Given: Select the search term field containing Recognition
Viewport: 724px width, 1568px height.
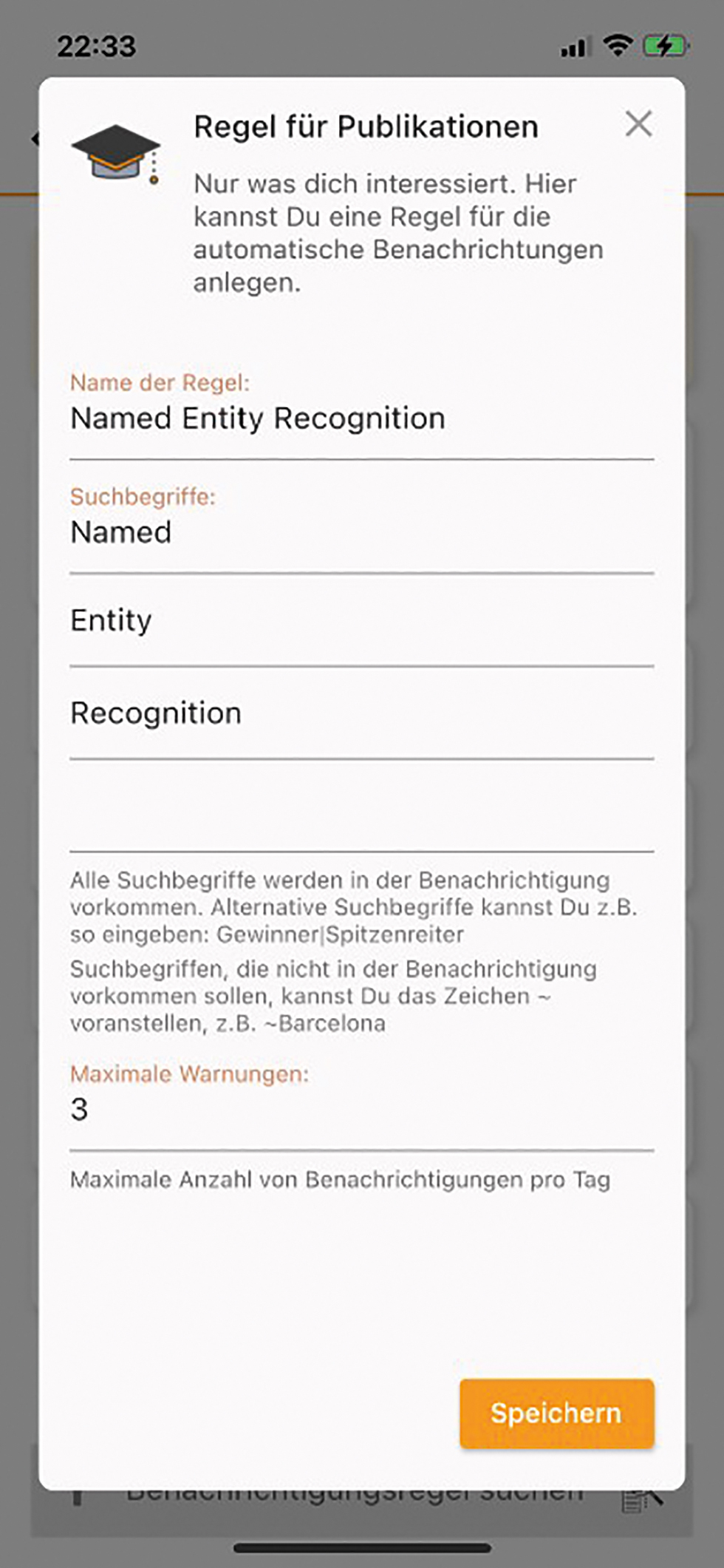Looking at the screenshot, I should point(361,714).
